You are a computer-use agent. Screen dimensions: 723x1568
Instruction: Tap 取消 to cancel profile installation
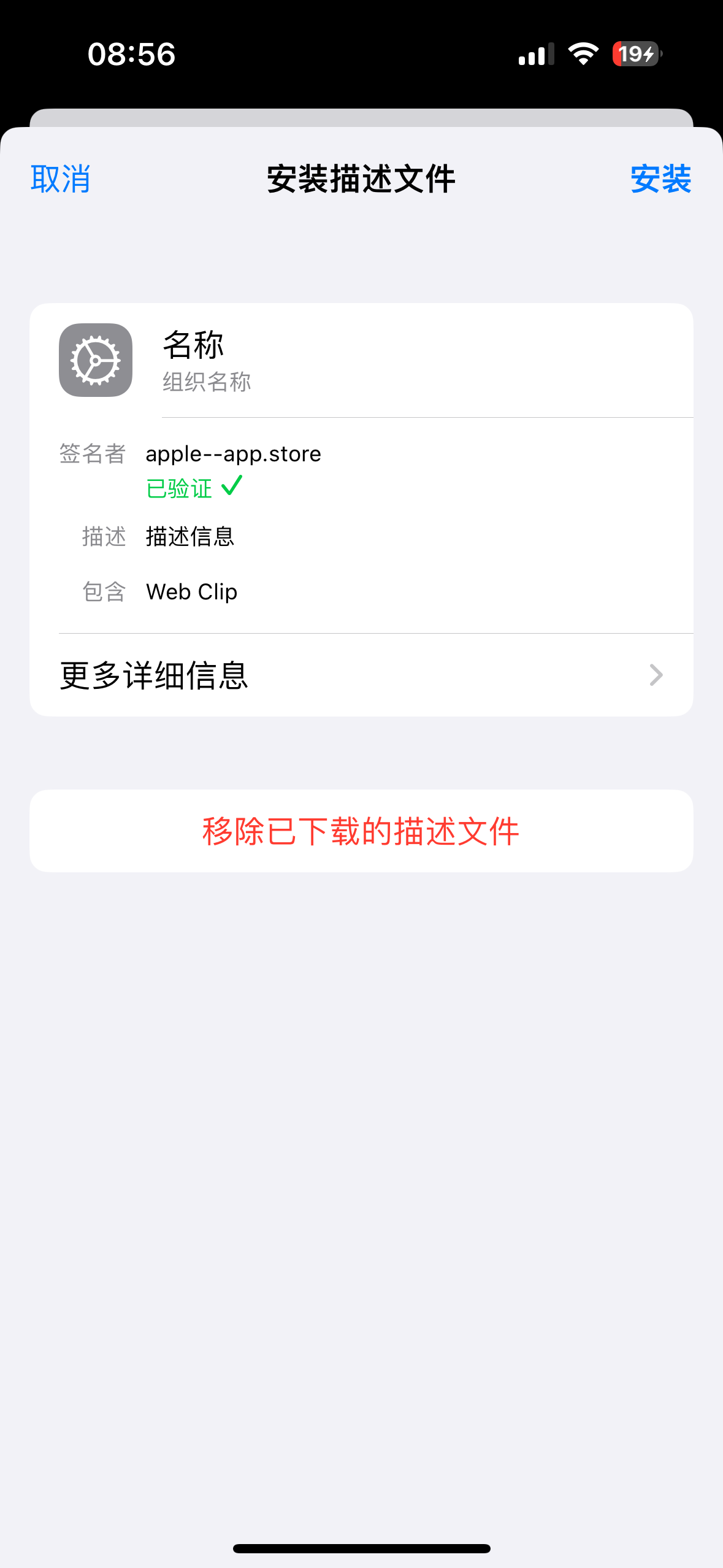click(x=61, y=179)
